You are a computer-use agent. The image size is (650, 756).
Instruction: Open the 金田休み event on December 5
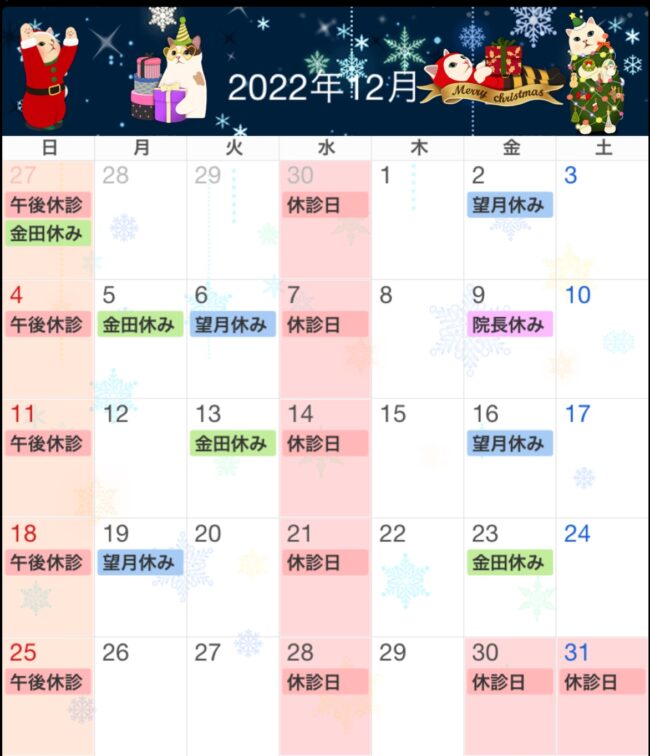(x=140, y=324)
